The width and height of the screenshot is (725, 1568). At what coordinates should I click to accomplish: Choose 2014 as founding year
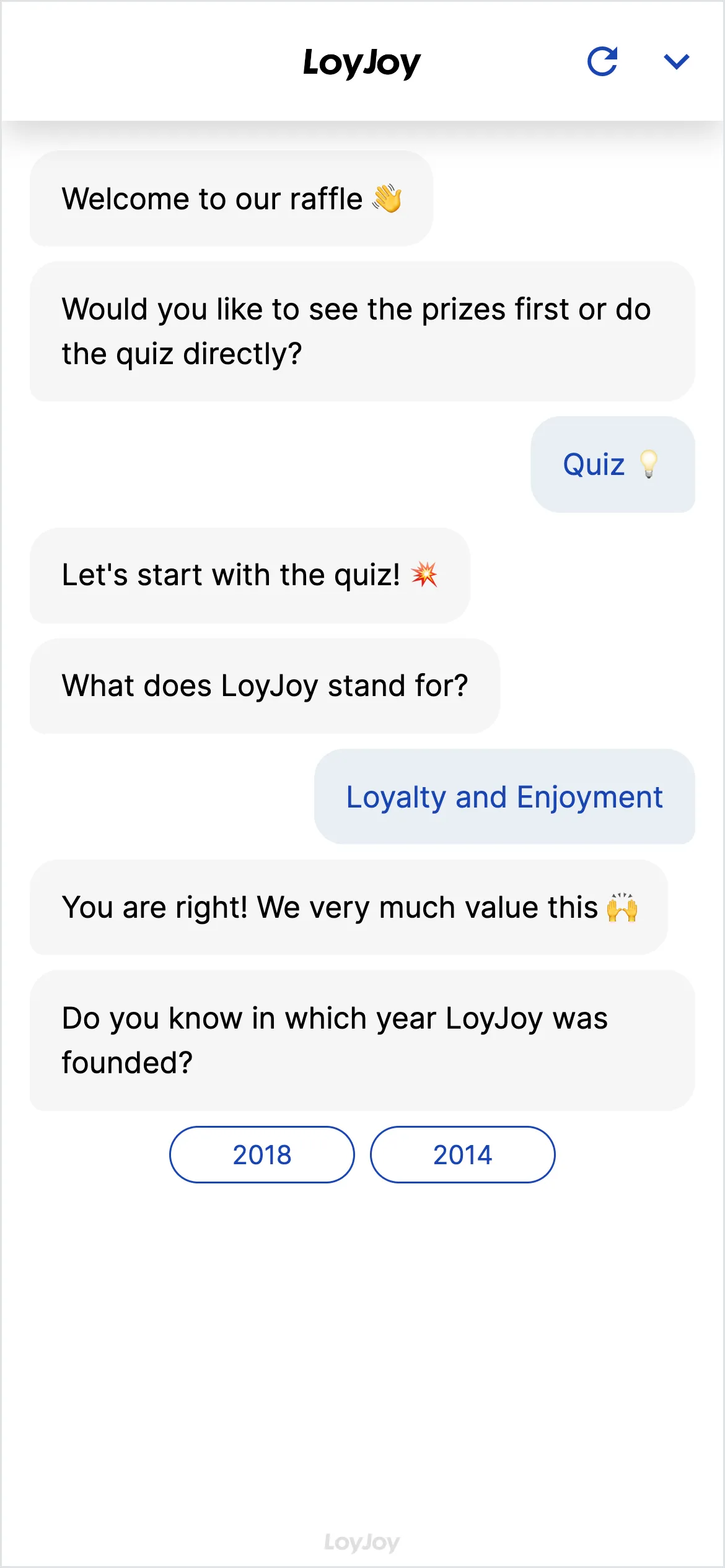(x=462, y=1154)
